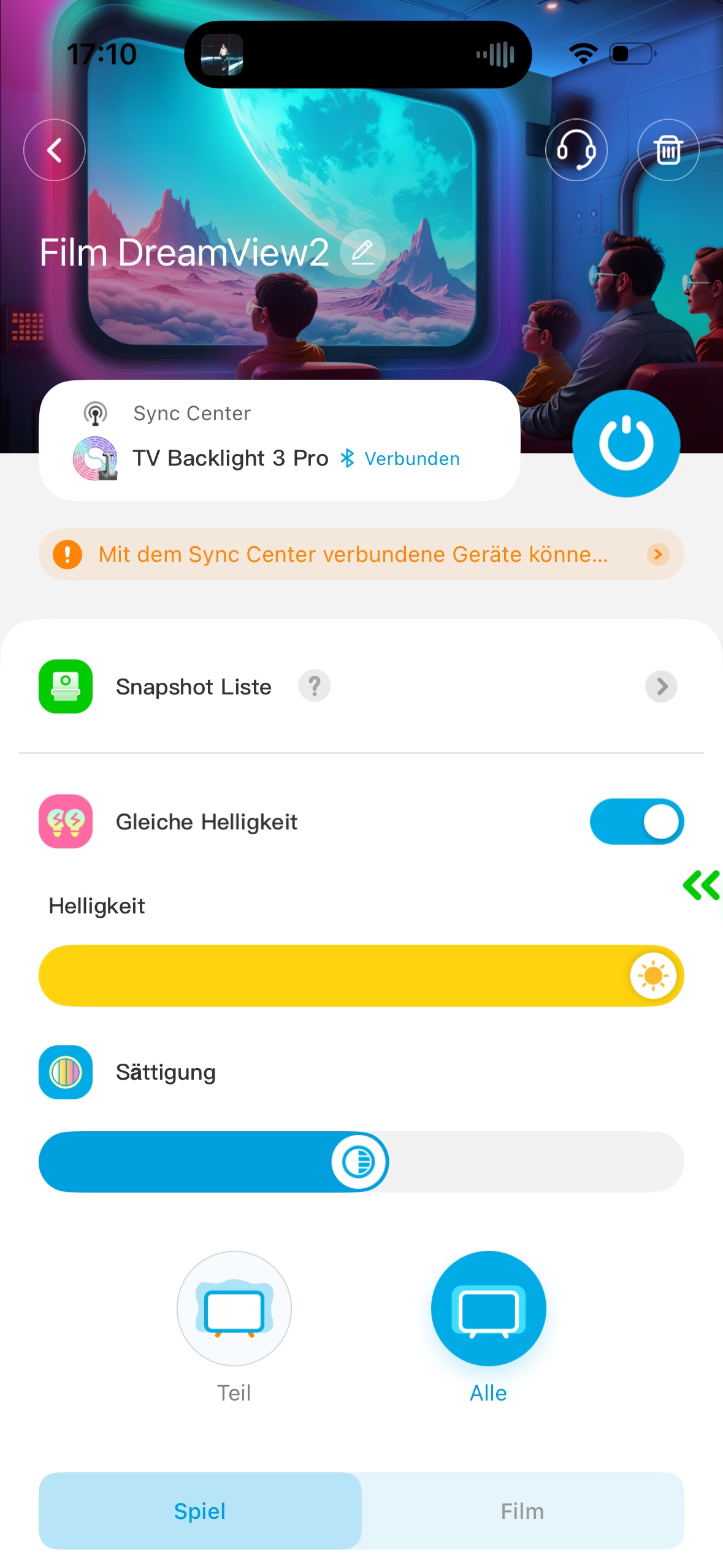Expand the green double-arrow side panel
Image resolution: width=723 pixels, height=1568 pixels.
tap(702, 885)
